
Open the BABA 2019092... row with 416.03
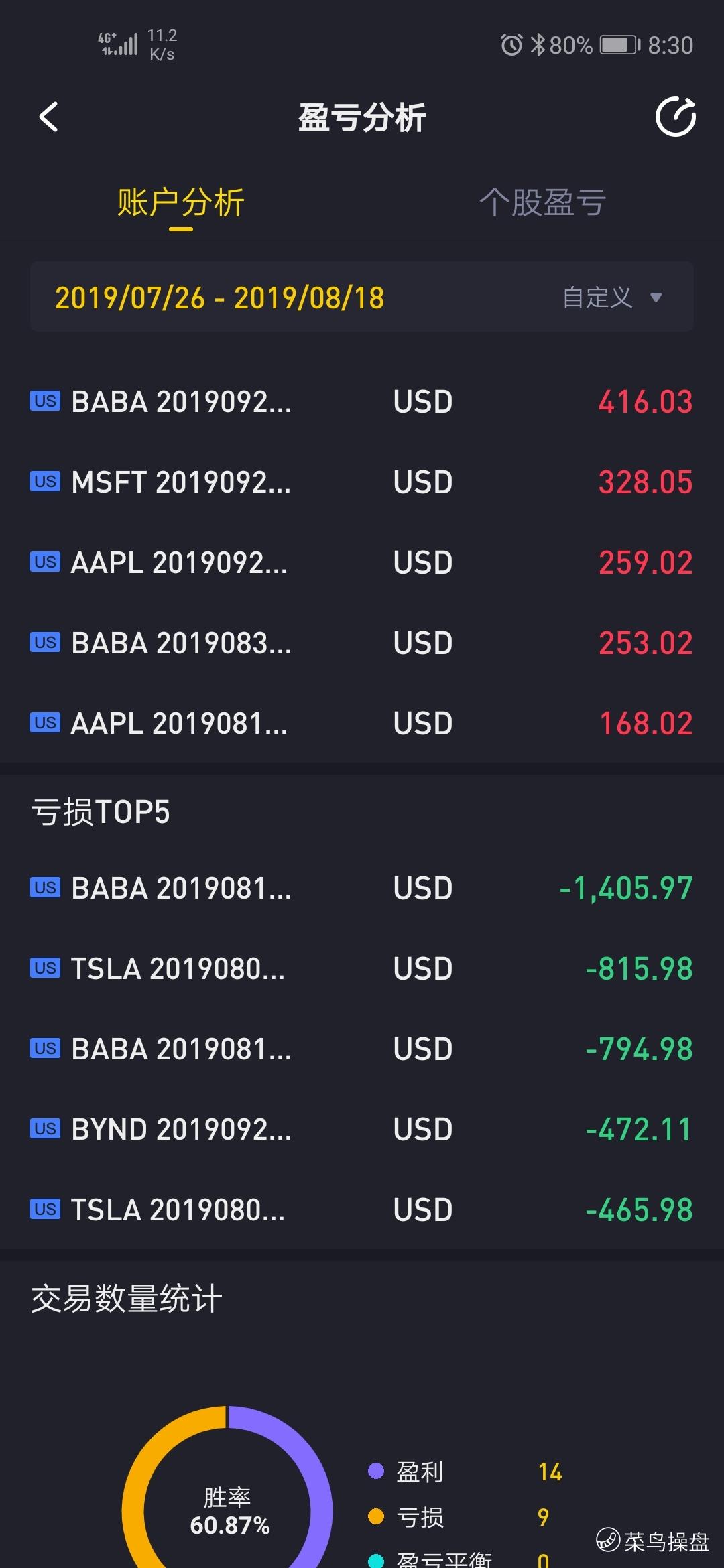[362, 402]
